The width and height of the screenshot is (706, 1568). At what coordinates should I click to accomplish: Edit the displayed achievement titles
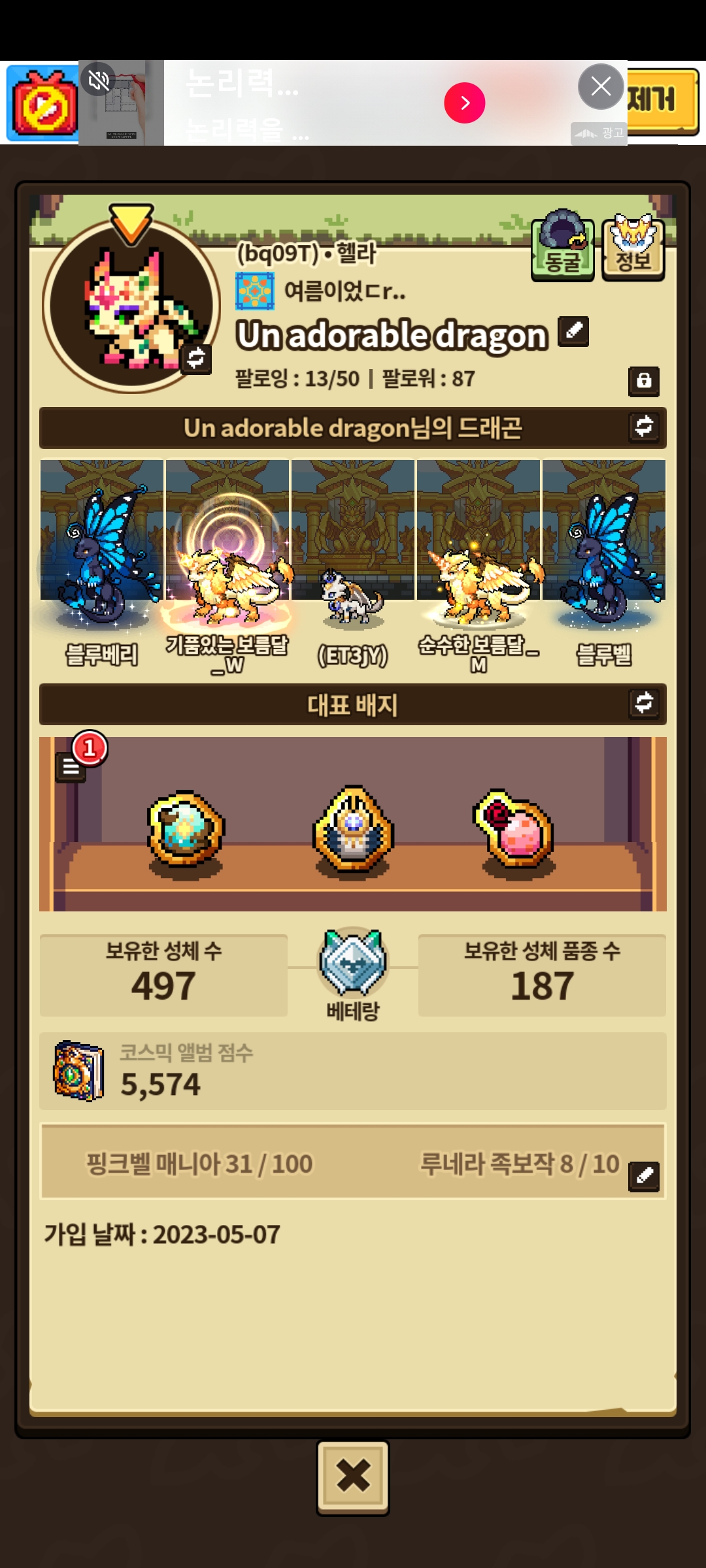[644, 1176]
